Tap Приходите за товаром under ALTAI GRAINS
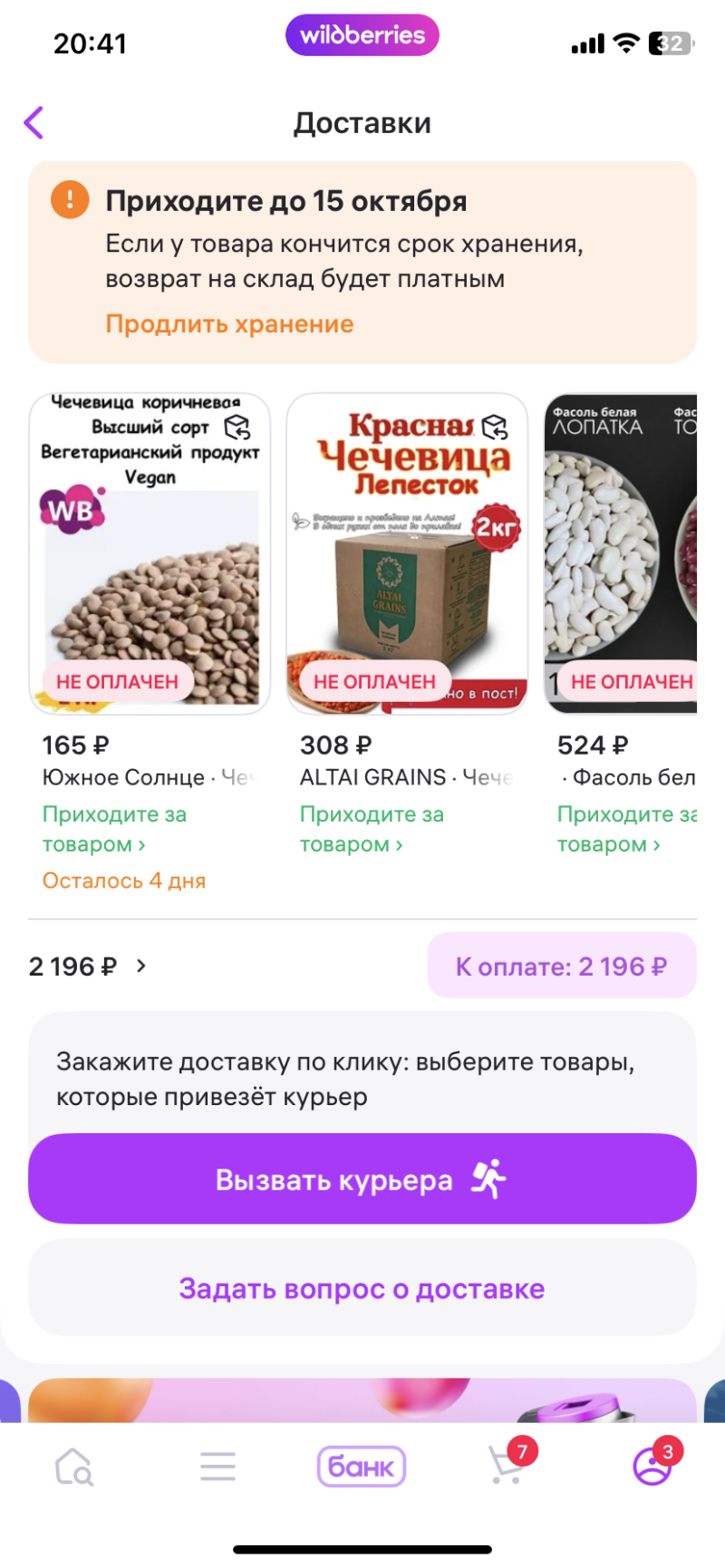This screenshot has width=725, height=1568. pyautogui.click(x=372, y=829)
